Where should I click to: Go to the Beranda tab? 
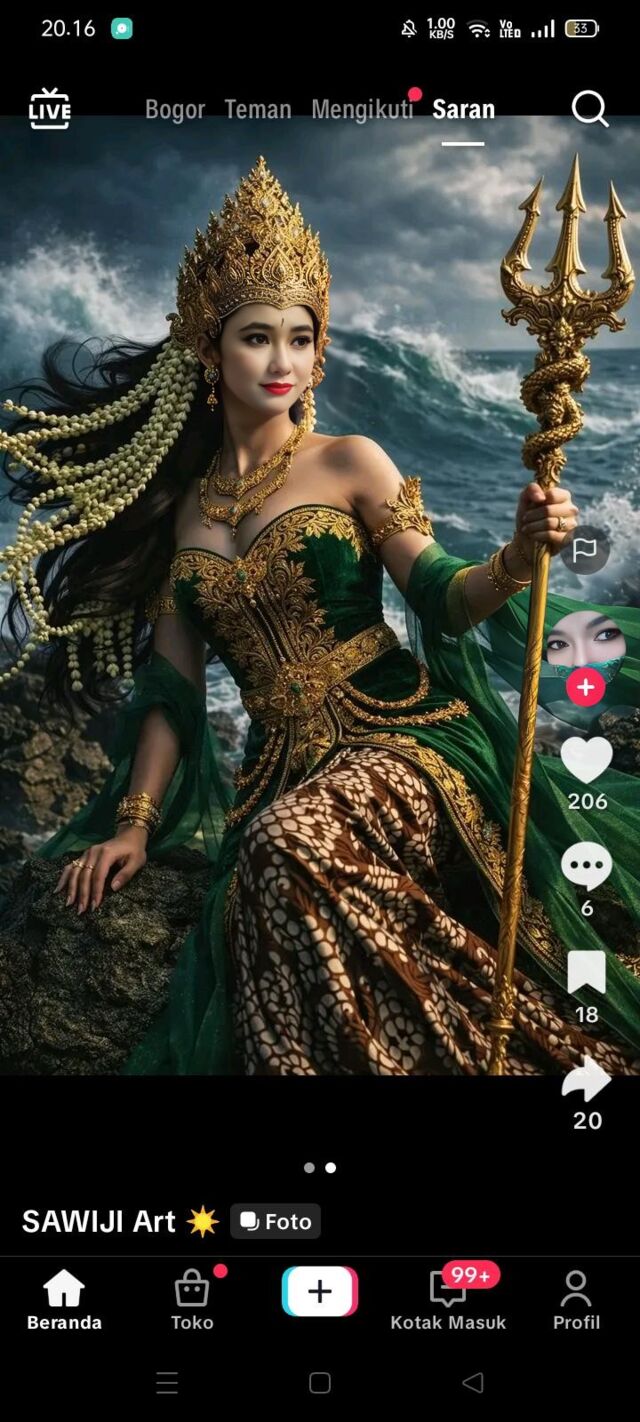[x=64, y=1300]
